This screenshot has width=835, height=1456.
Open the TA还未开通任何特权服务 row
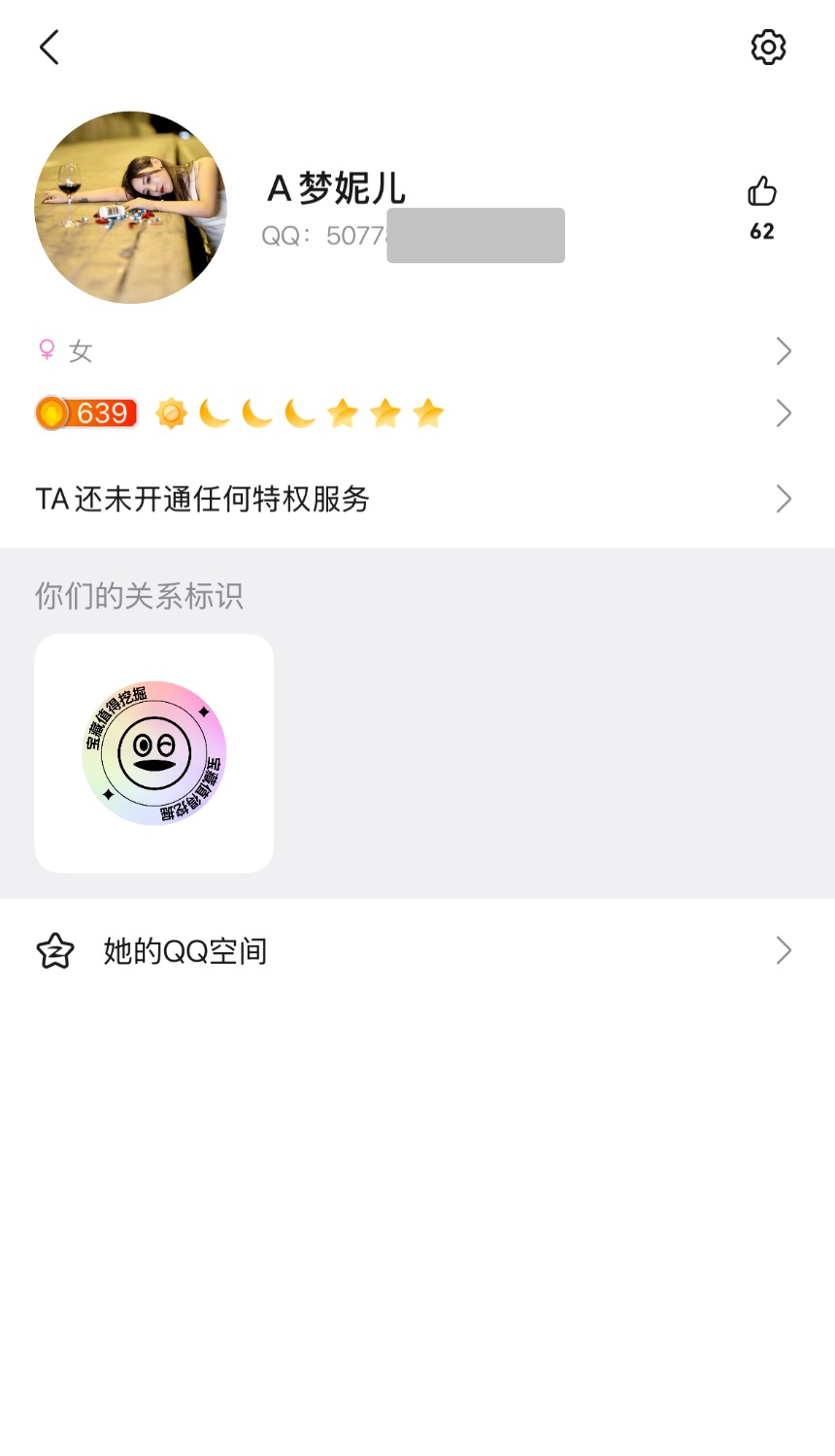click(x=416, y=499)
